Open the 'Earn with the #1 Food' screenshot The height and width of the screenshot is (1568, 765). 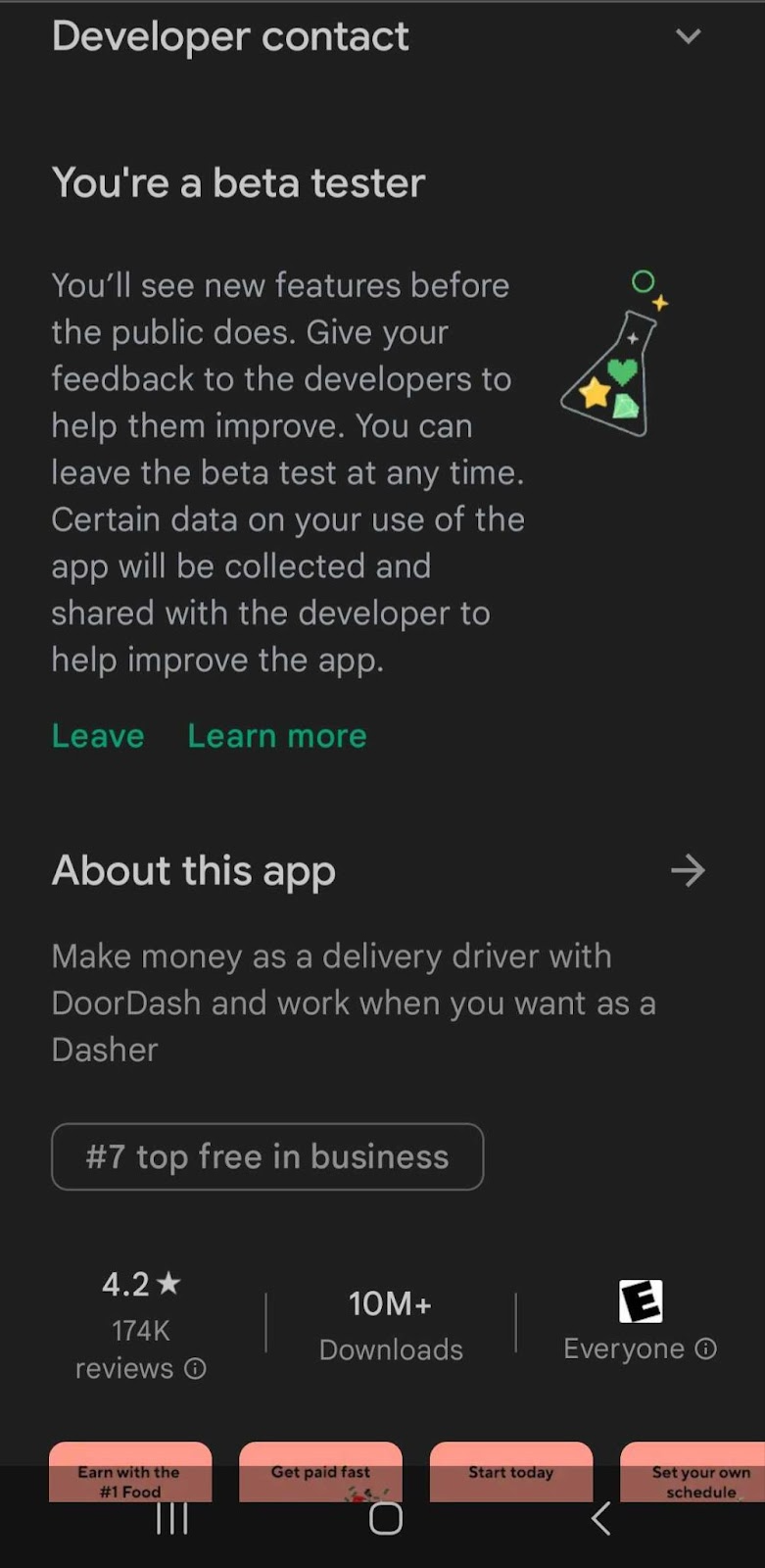pyautogui.click(x=129, y=1470)
